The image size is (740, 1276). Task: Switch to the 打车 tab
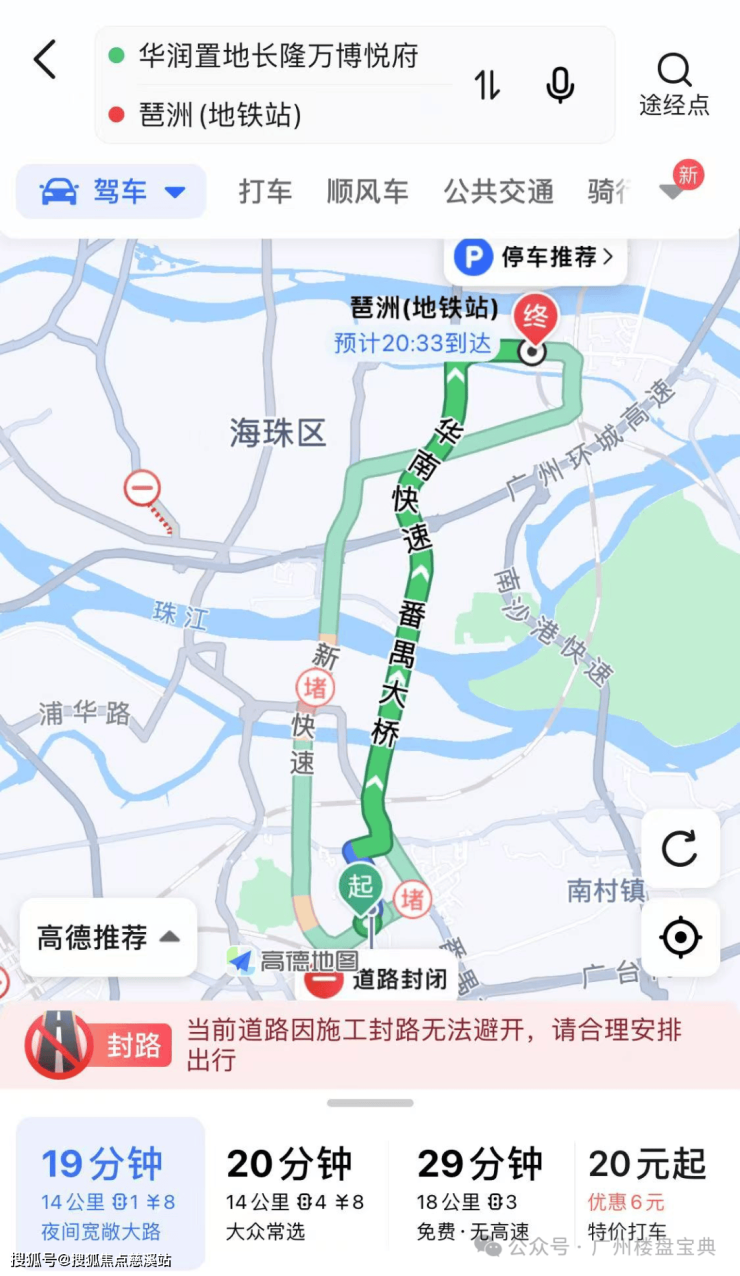pos(265,191)
